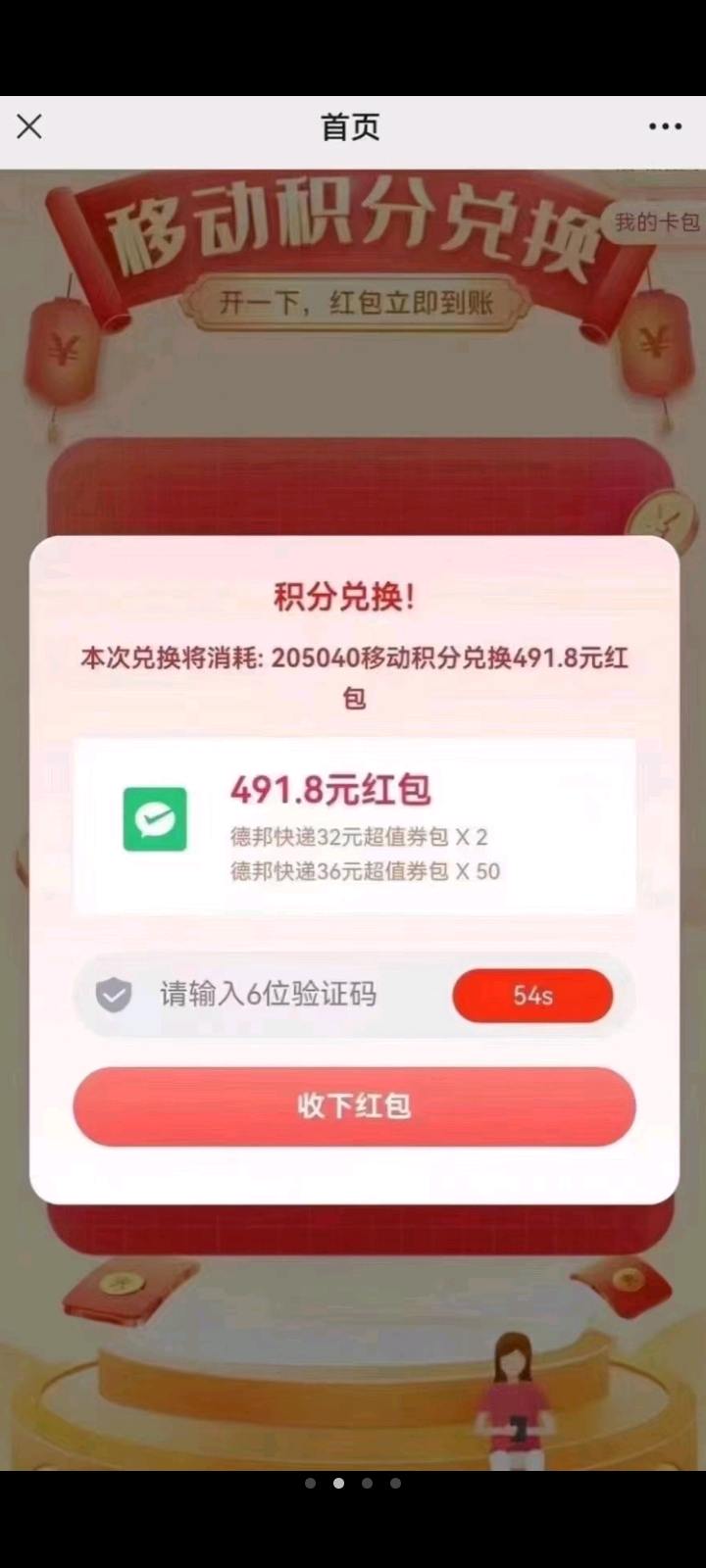Open 我的卡包
This screenshot has width=706, height=1568.
point(656,222)
